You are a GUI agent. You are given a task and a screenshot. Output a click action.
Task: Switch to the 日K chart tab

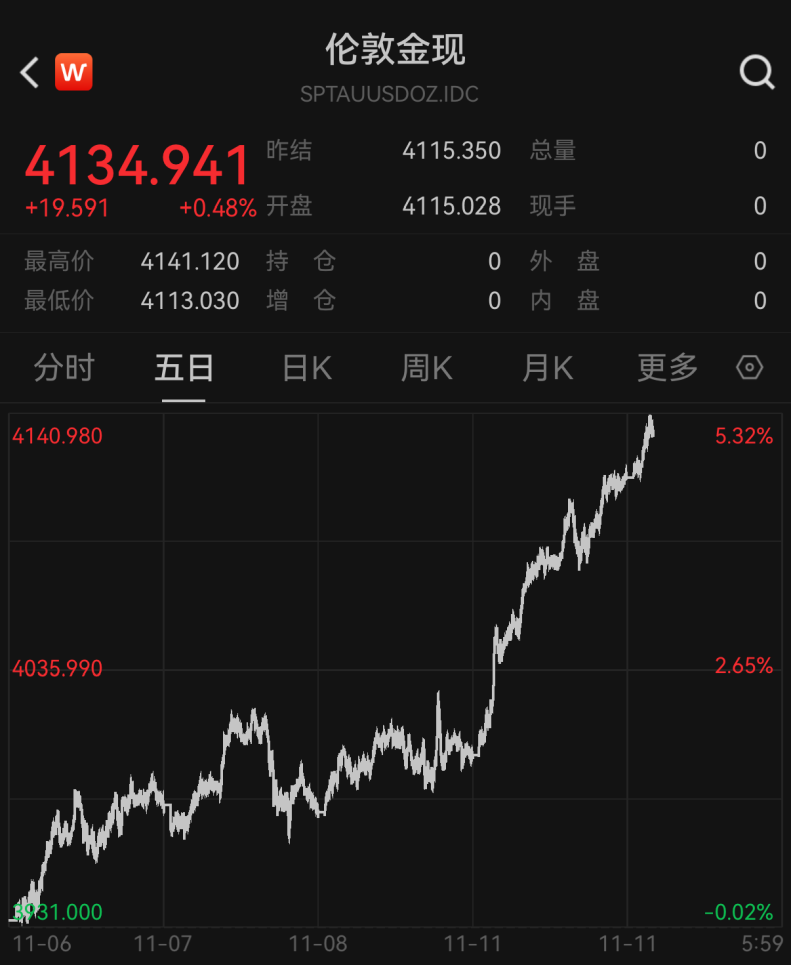coord(307,368)
